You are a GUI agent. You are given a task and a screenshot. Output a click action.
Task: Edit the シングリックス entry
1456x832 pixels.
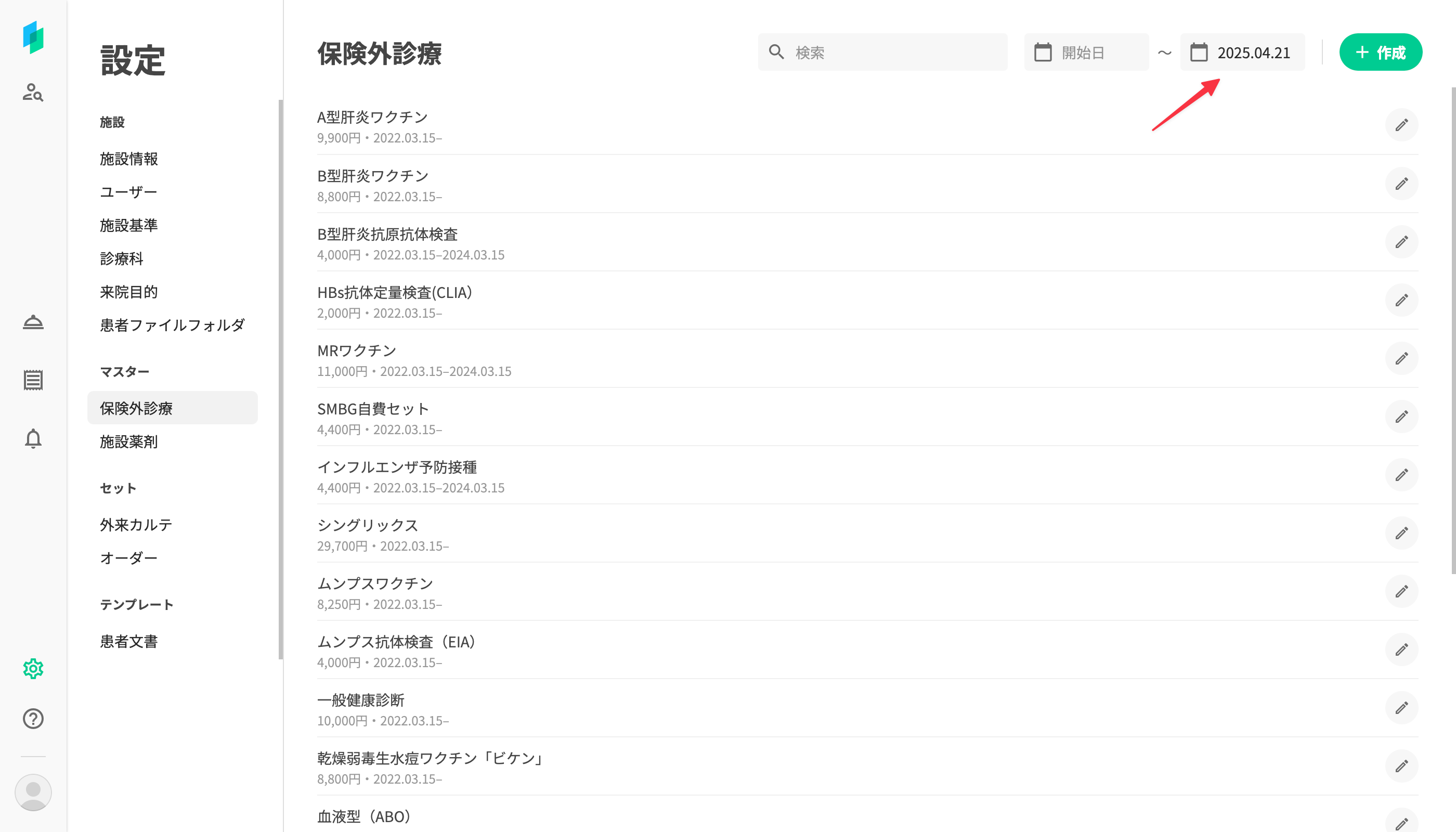(1401, 533)
